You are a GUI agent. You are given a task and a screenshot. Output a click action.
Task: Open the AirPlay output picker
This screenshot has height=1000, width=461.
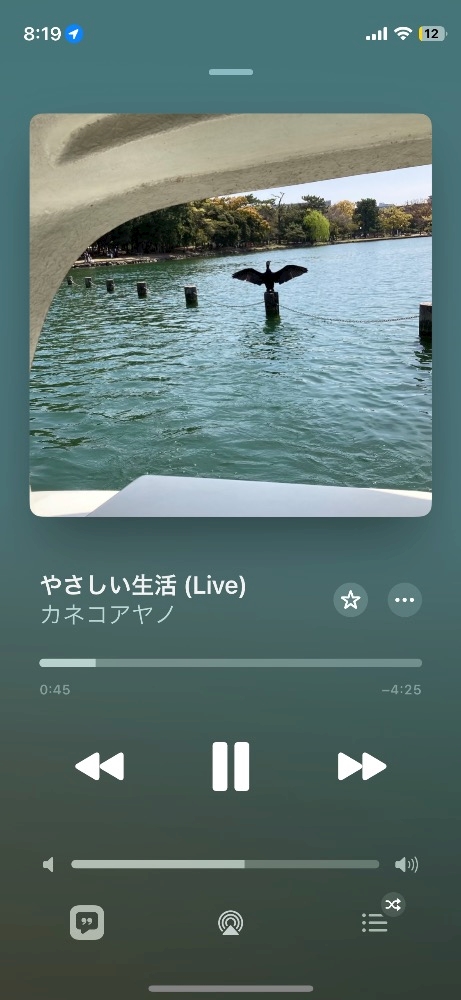pyautogui.click(x=230, y=923)
